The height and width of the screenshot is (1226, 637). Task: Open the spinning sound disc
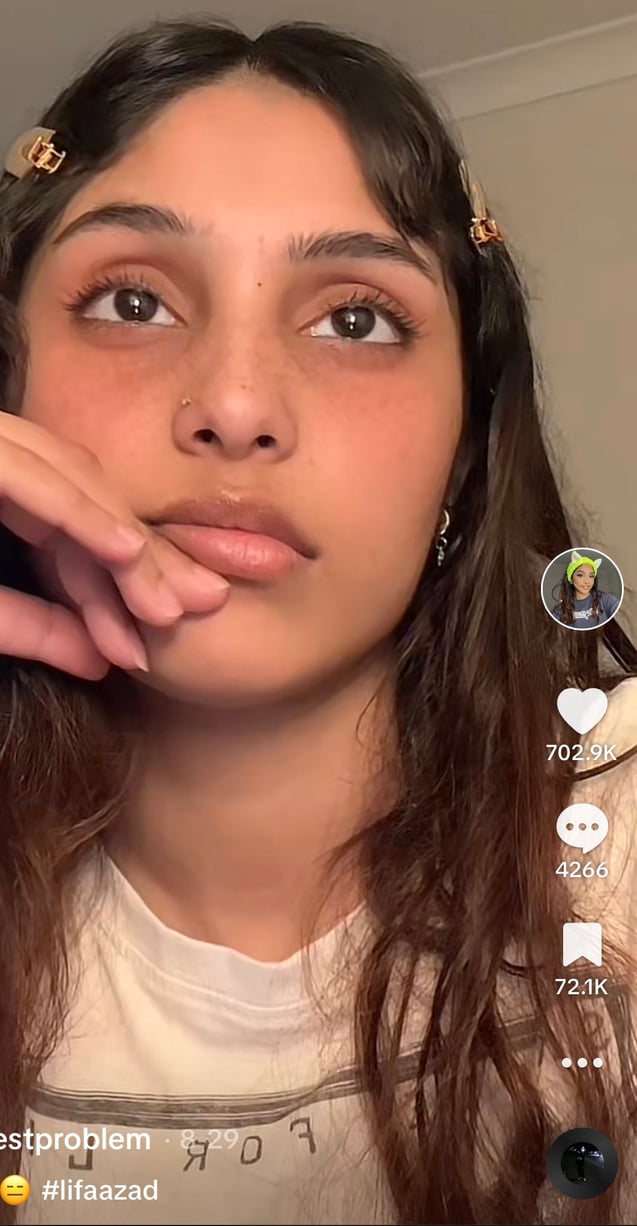(x=582, y=1163)
